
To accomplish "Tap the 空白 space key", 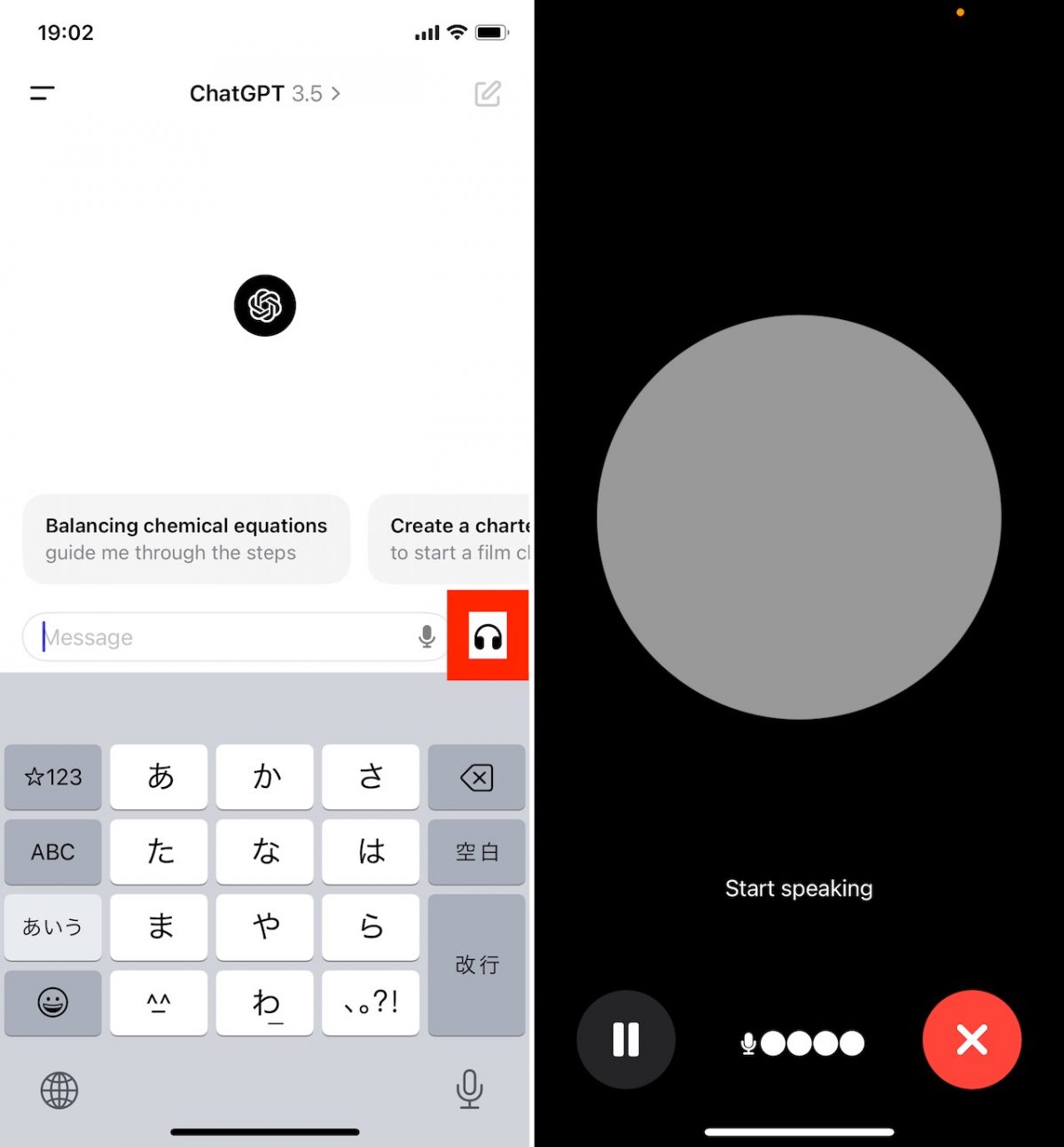I will tap(477, 852).
